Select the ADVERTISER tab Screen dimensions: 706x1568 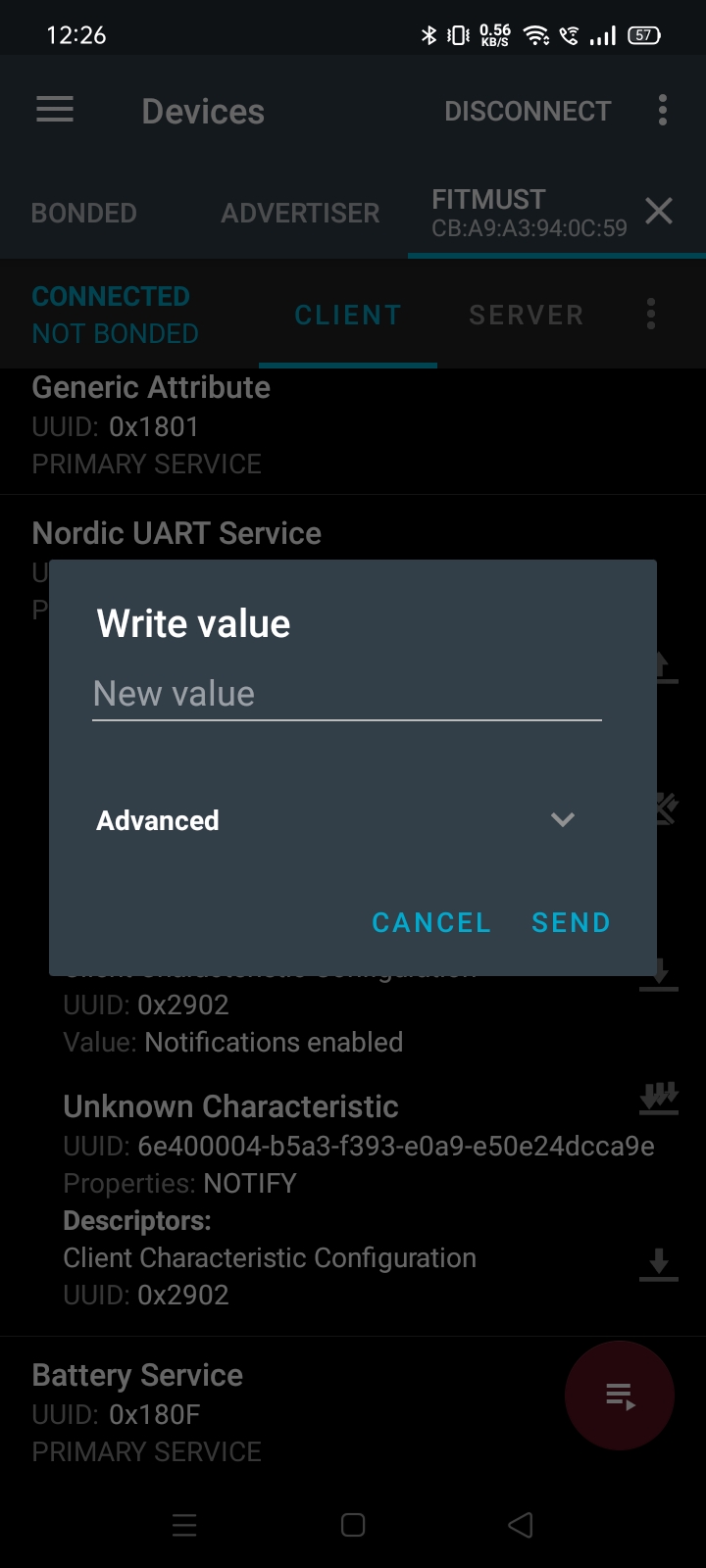tap(300, 213)
